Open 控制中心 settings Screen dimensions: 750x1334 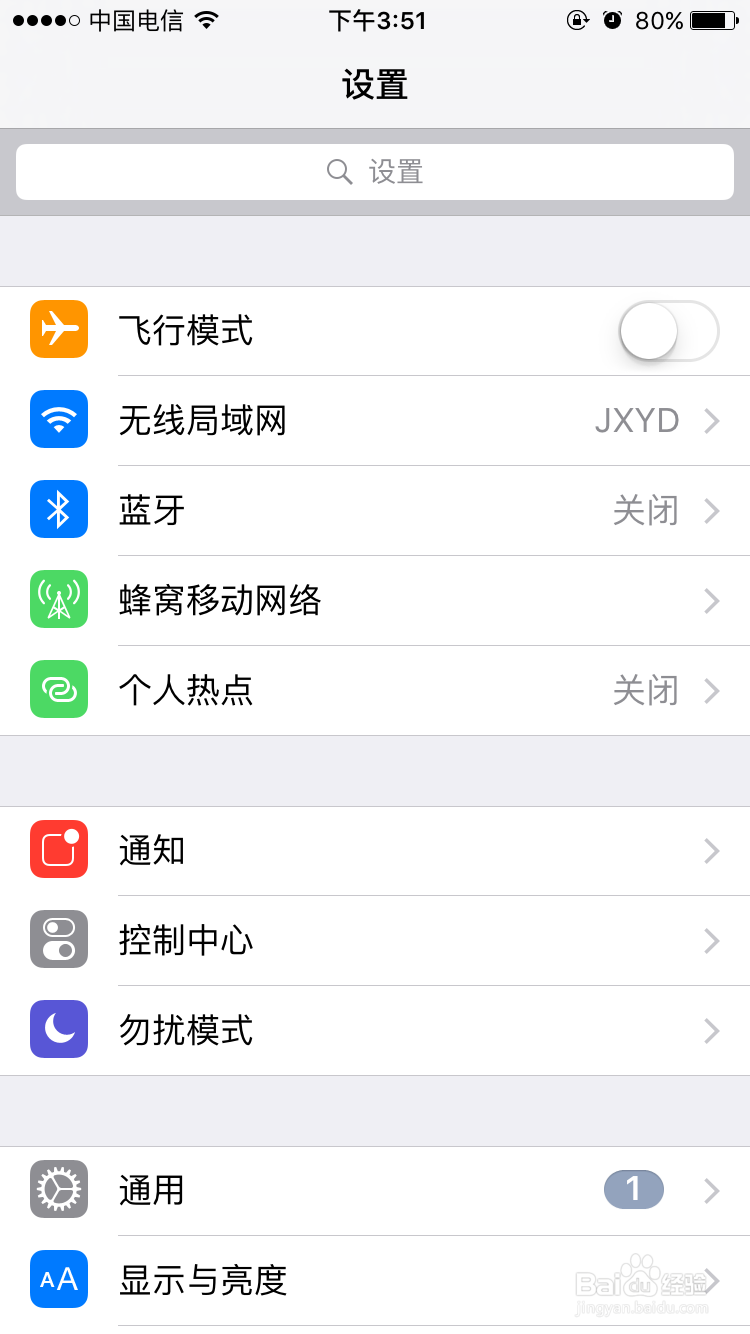[x=375, y=941]
